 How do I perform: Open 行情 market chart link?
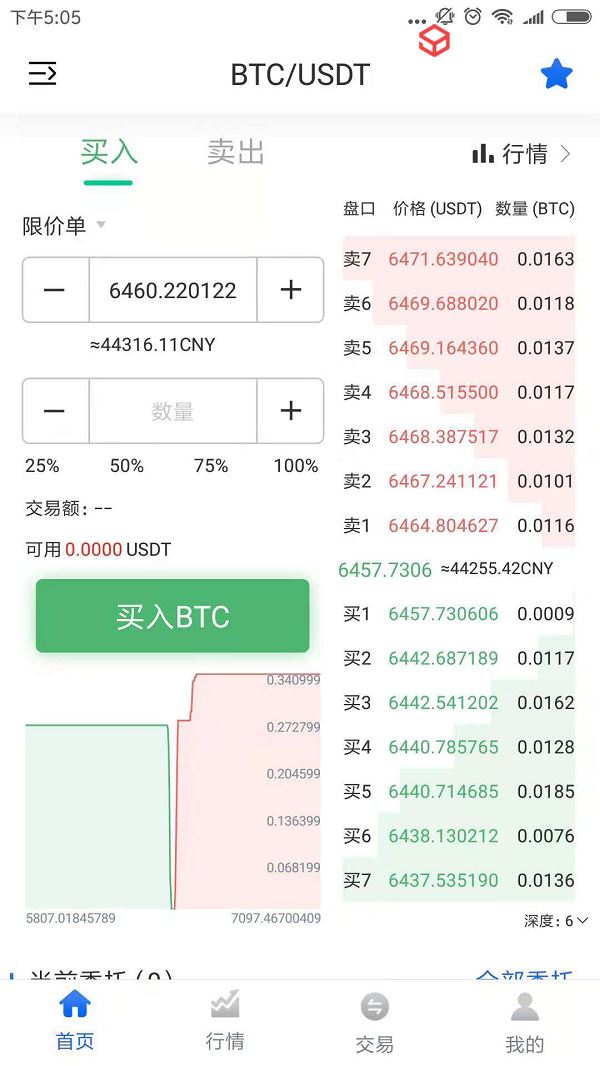pos(521,154)
